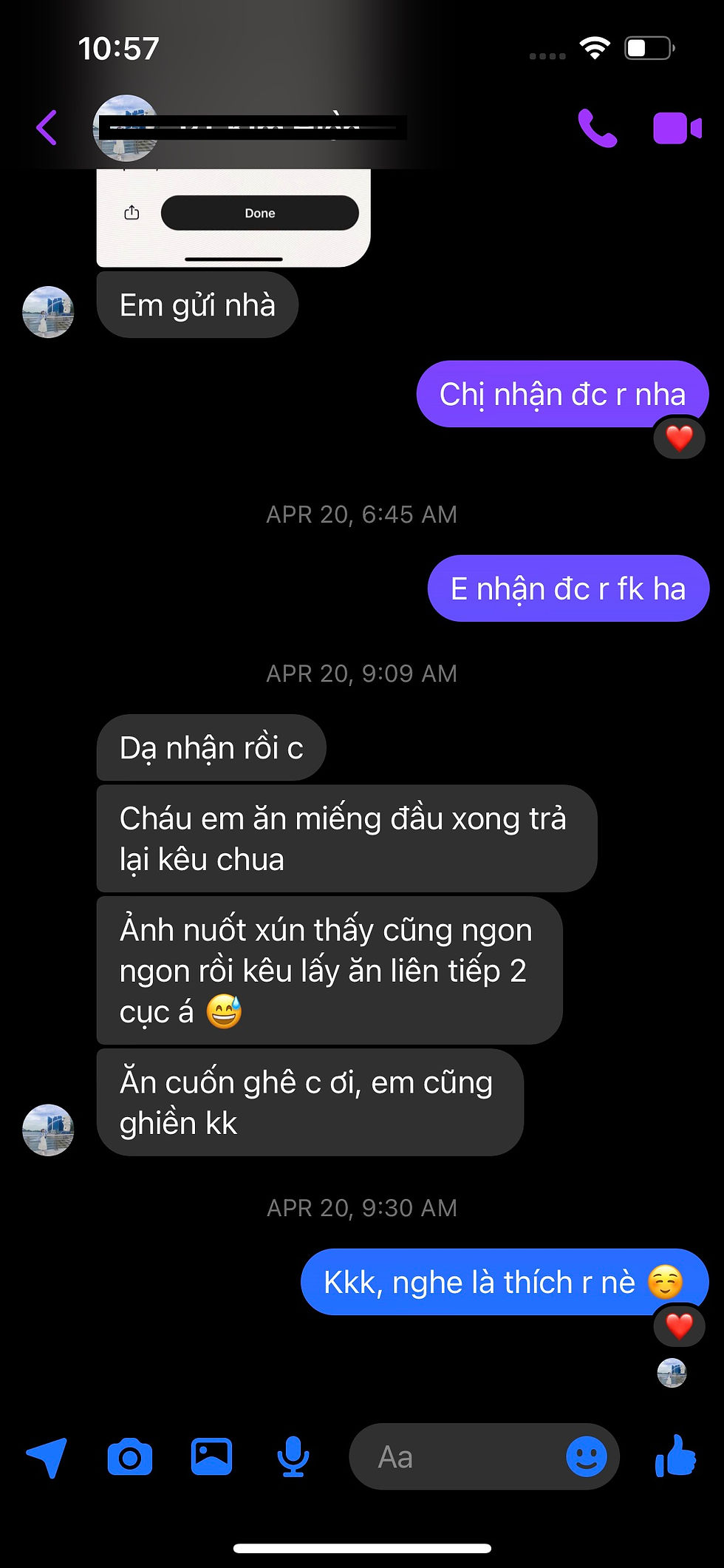
Task: Record a voice message with the microphone
Action: 293,1457
